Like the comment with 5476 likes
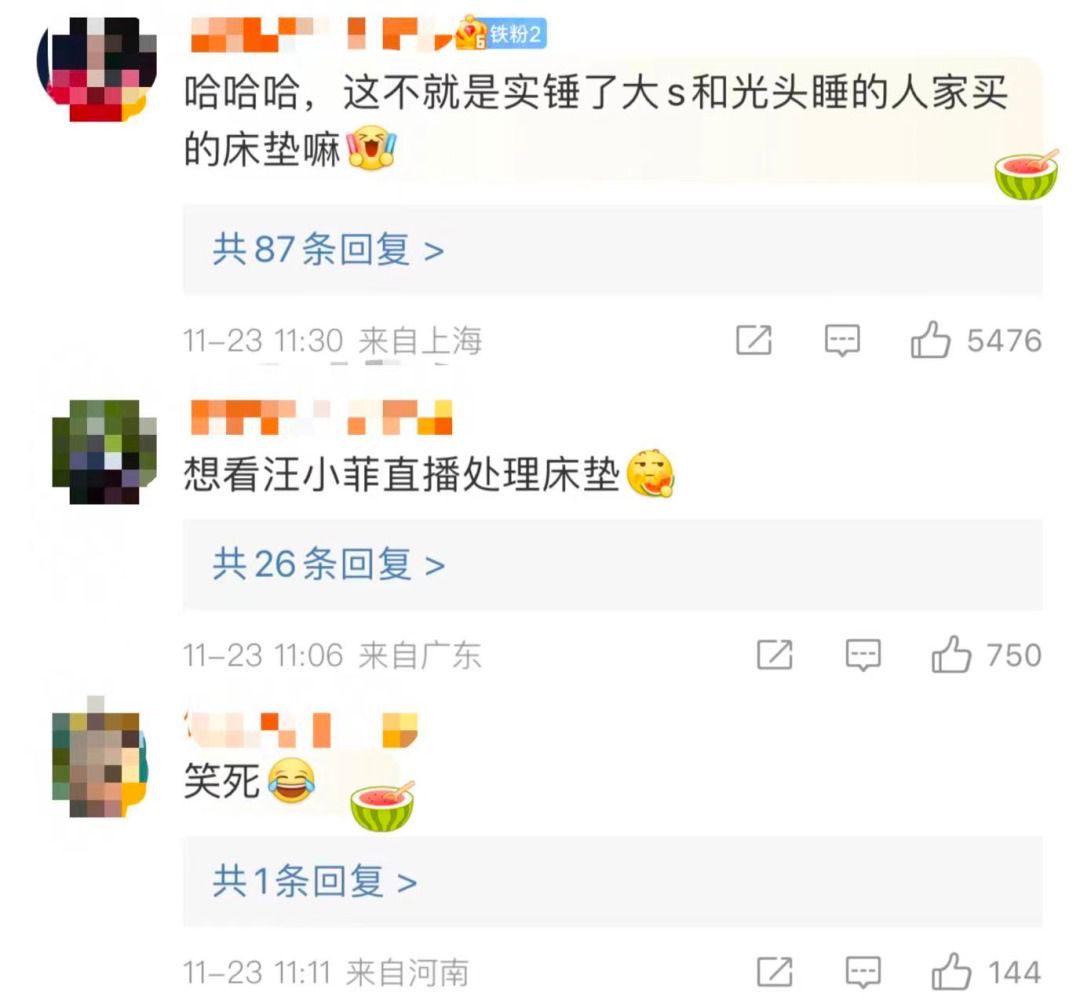 (930, 341)
